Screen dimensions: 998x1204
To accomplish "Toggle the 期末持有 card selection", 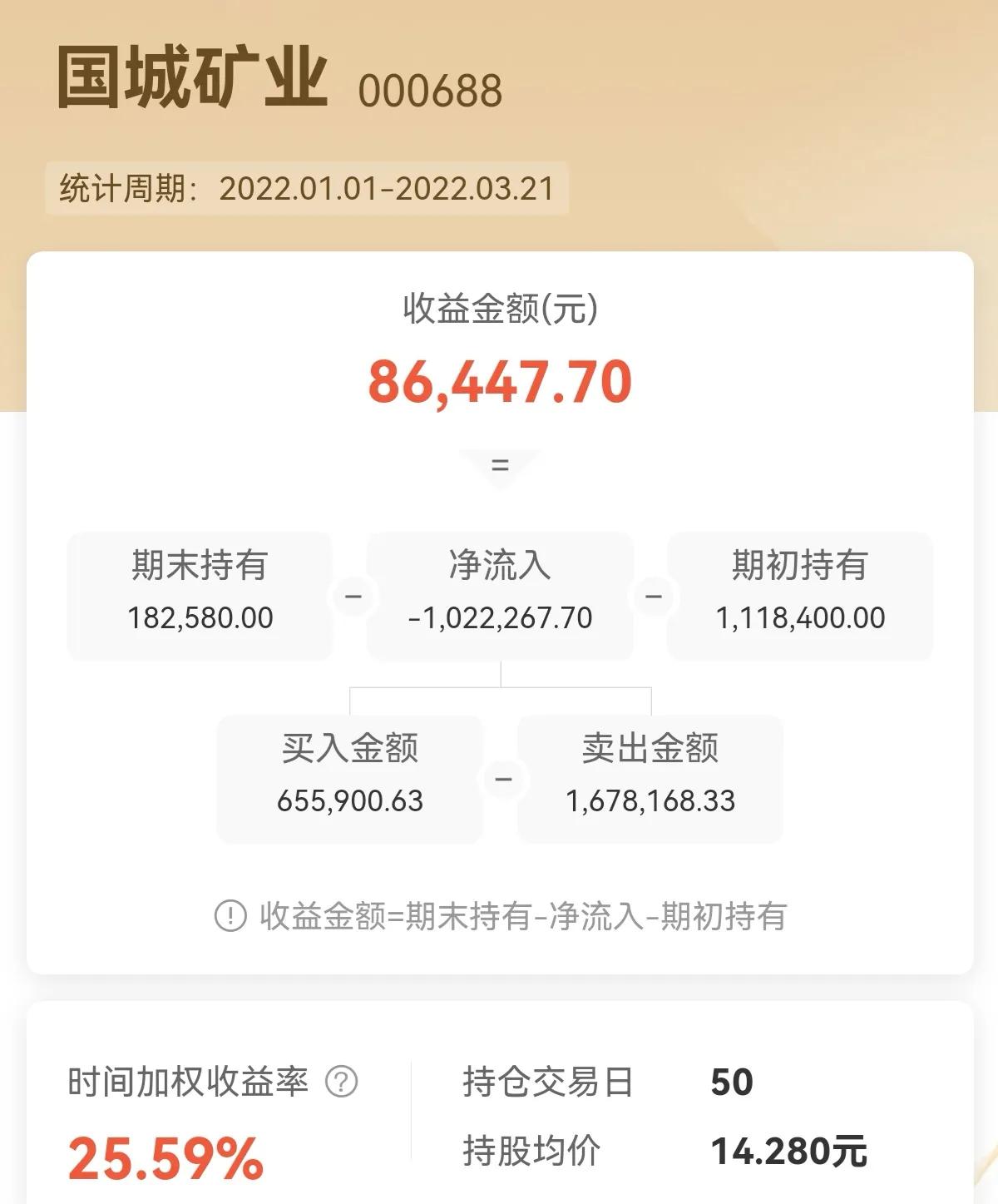I will point(200,592).
